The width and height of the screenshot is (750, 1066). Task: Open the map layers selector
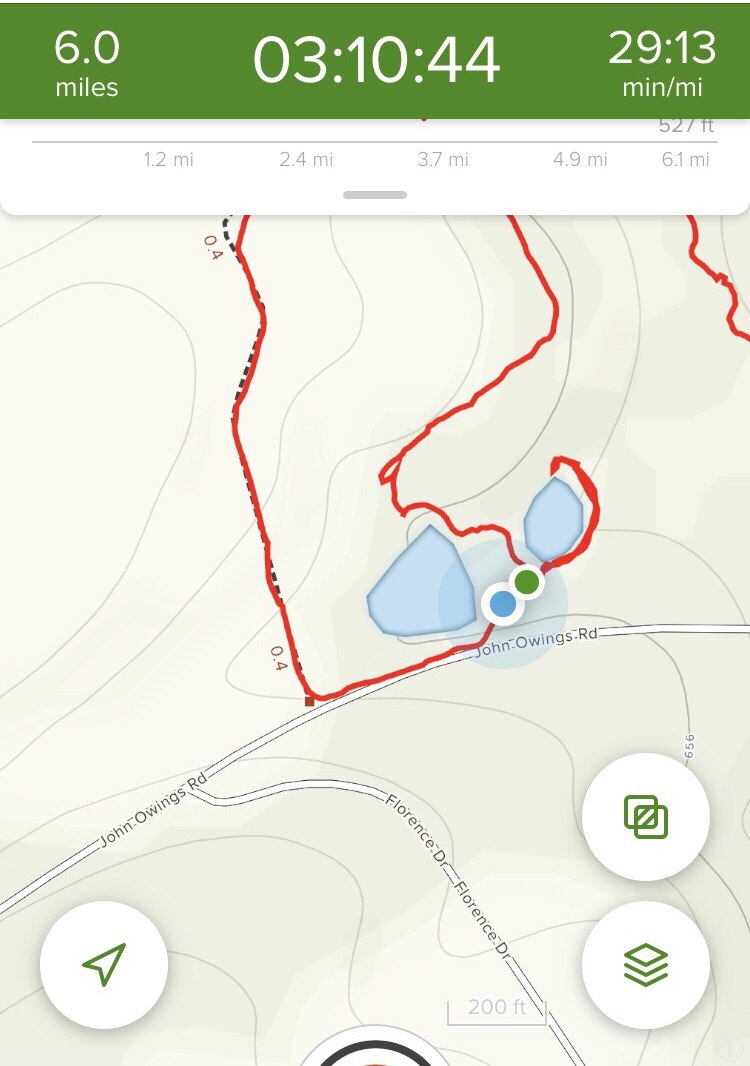(645, 964)
